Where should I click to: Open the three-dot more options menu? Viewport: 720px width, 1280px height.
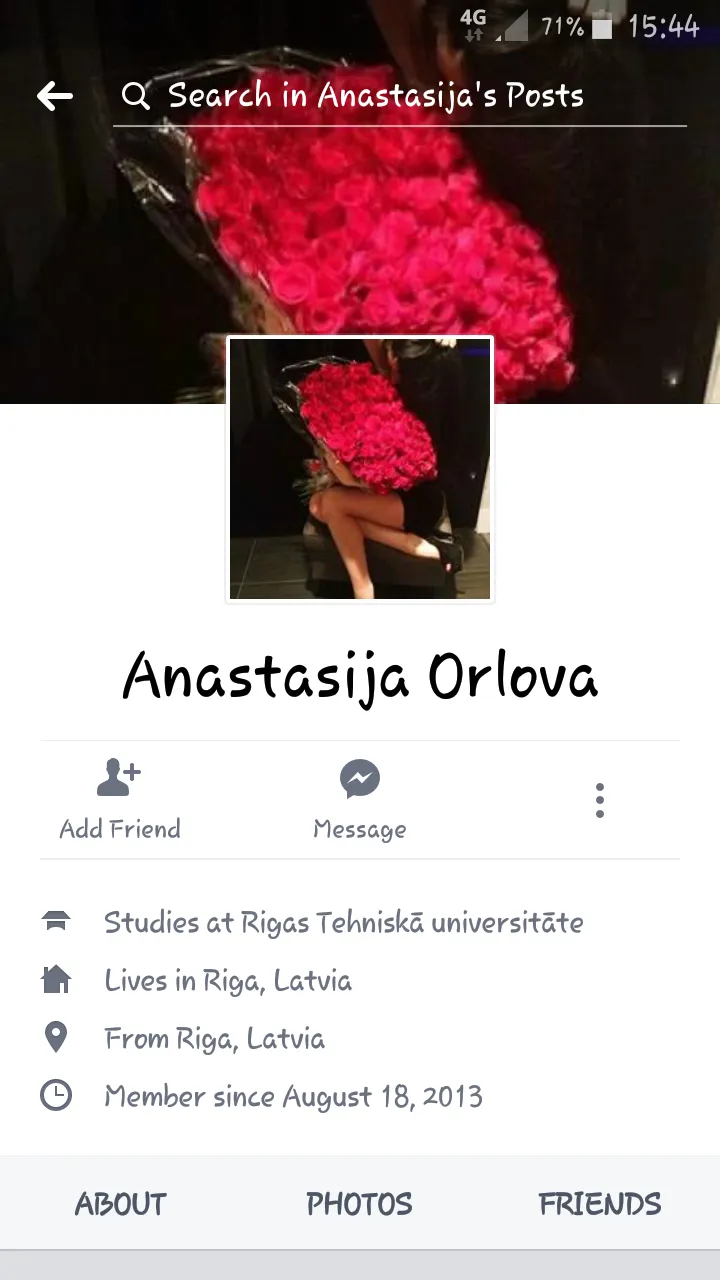tap(600, 800)
